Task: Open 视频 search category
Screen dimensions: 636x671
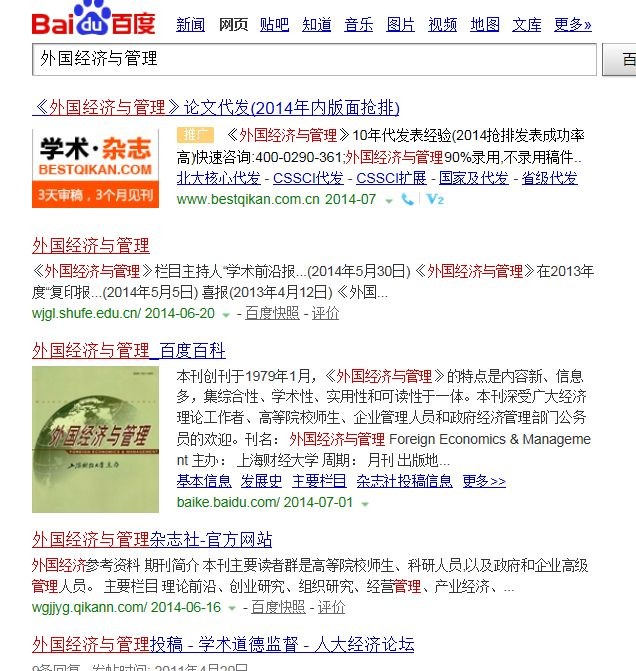Action: point(442,24)
